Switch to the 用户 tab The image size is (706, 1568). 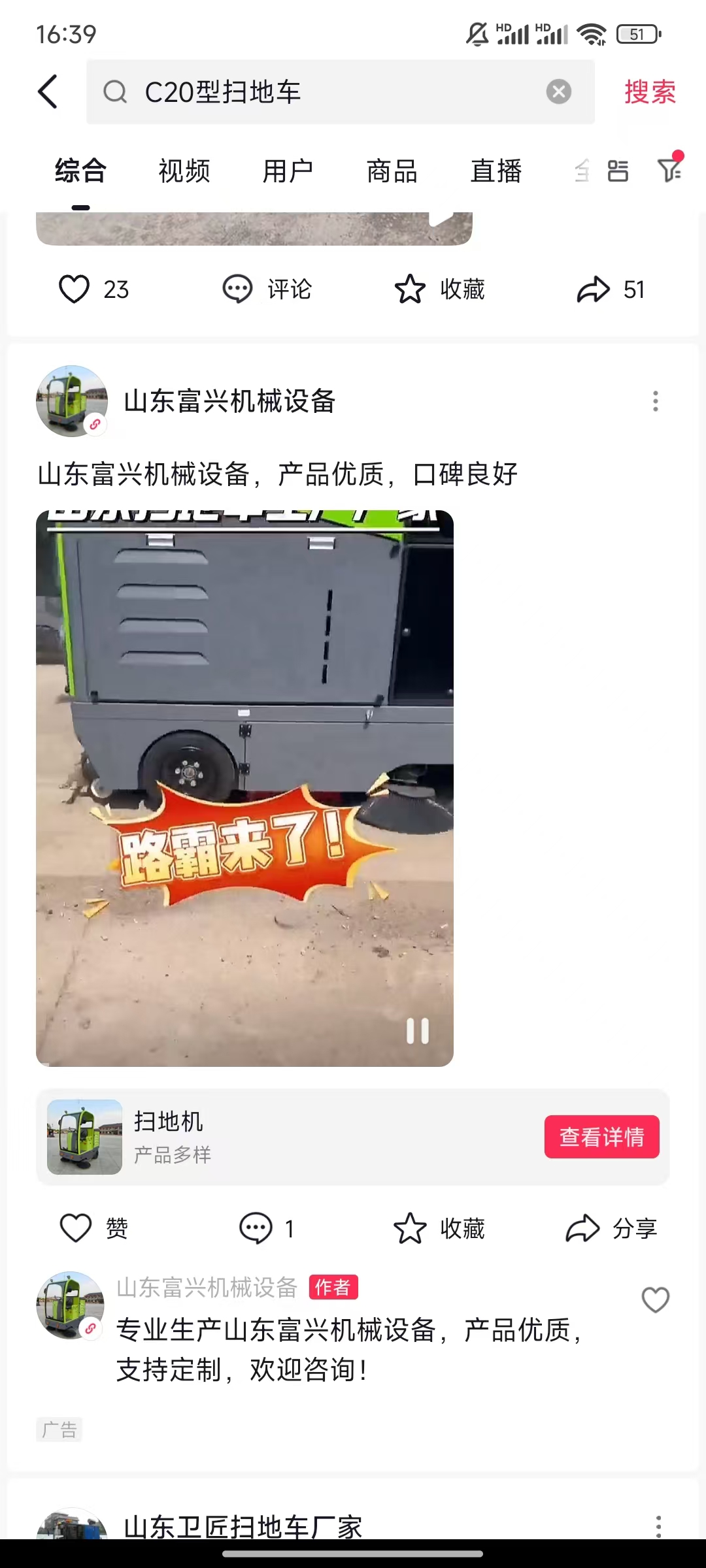pyautogui.click(x=288, y=171)
